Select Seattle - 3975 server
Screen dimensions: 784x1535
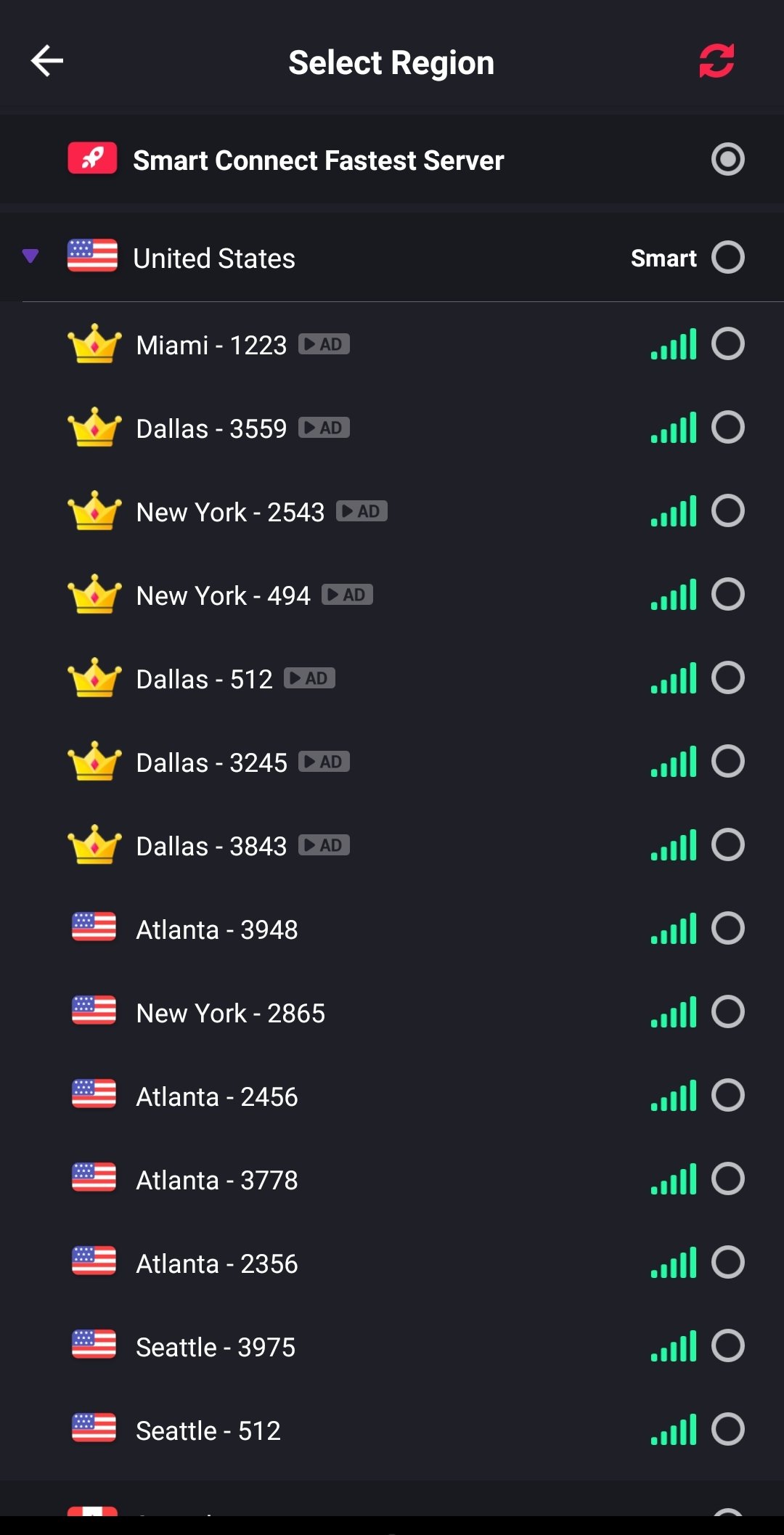tap(727, 1346)
